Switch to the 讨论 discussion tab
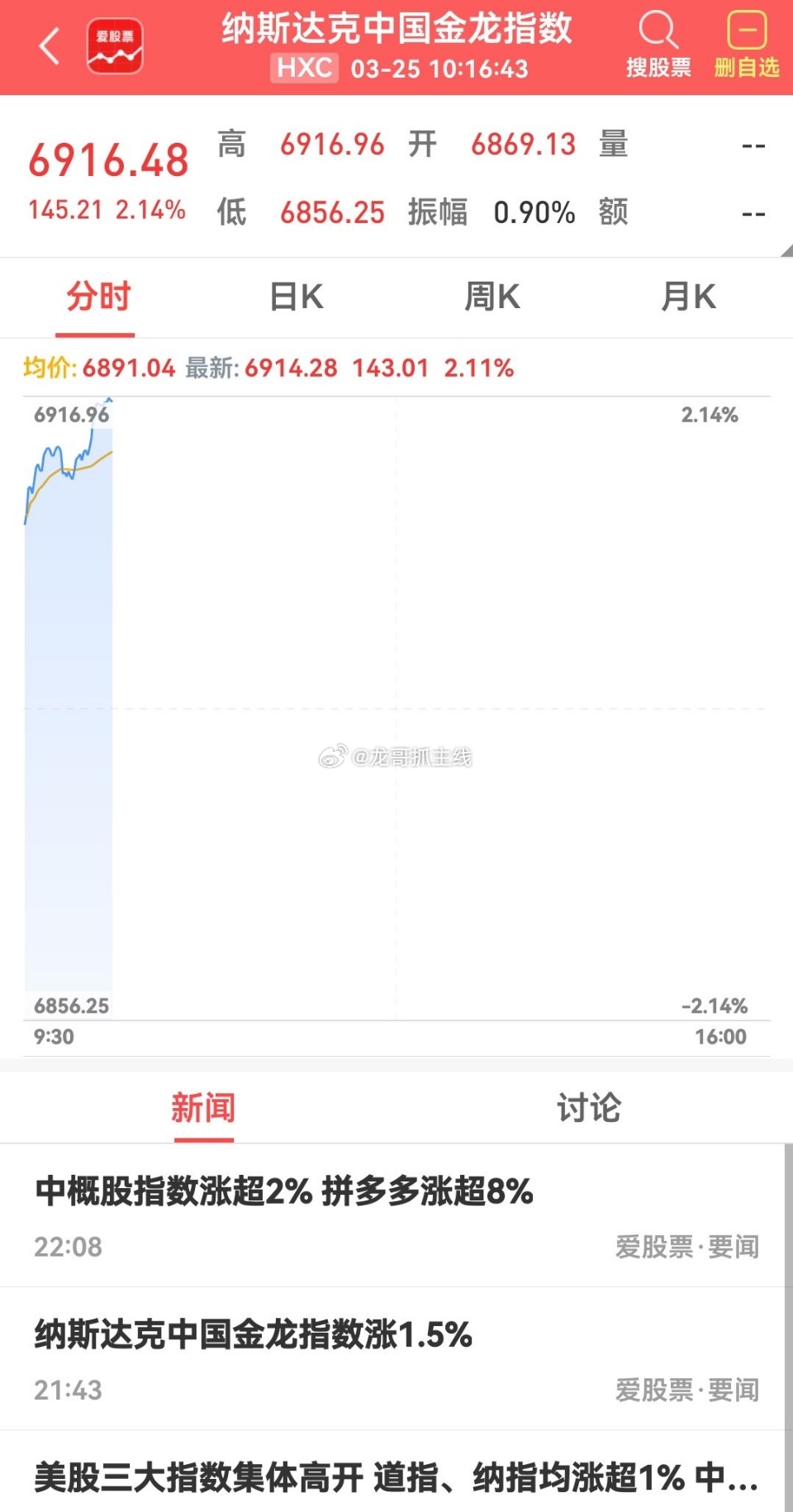 click(x=586, y=1107)
